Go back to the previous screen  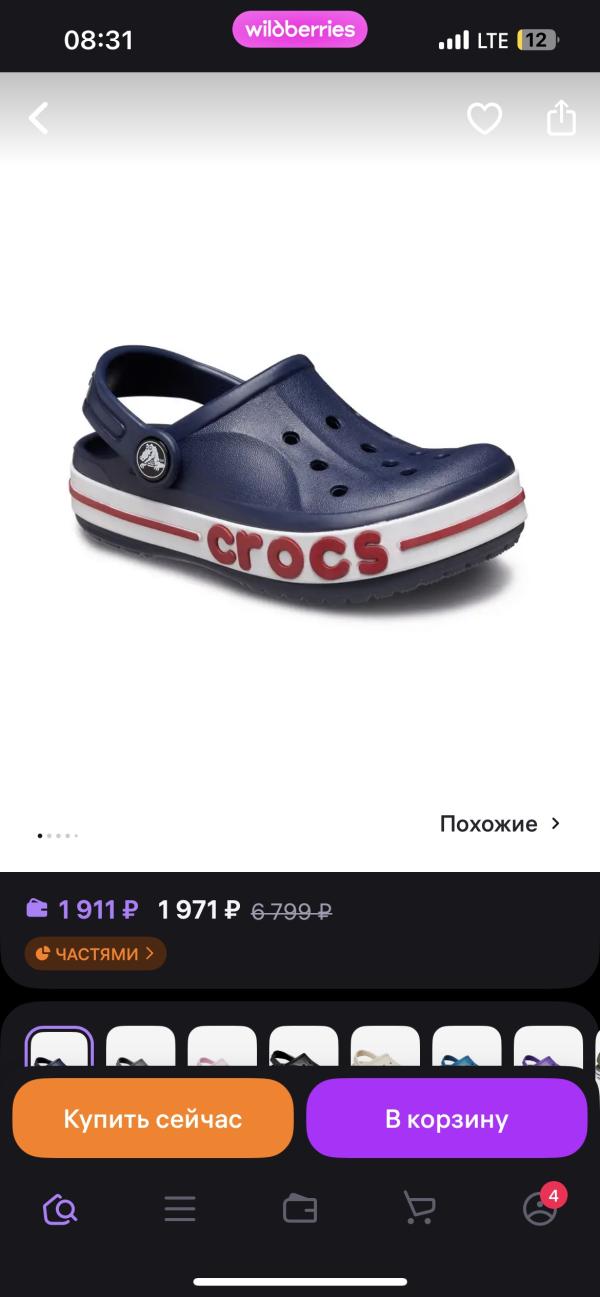click(x=38, y=119)
